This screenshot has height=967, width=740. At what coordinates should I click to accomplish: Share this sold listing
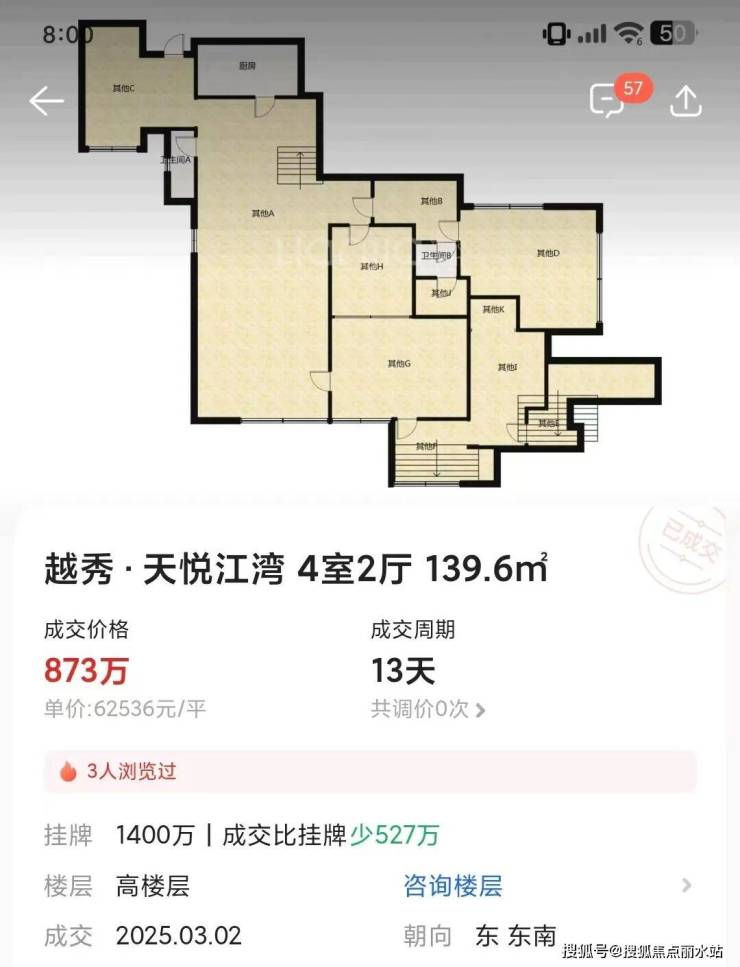click(x=686, y=101)
